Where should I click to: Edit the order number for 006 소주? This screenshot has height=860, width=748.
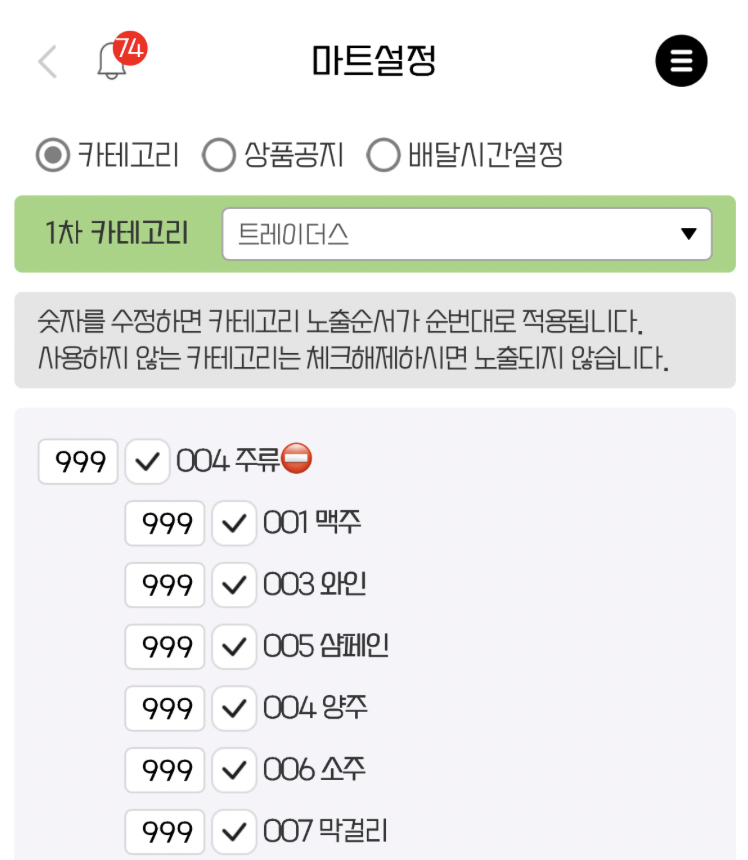pyautogui.click(x=165, y=770)
